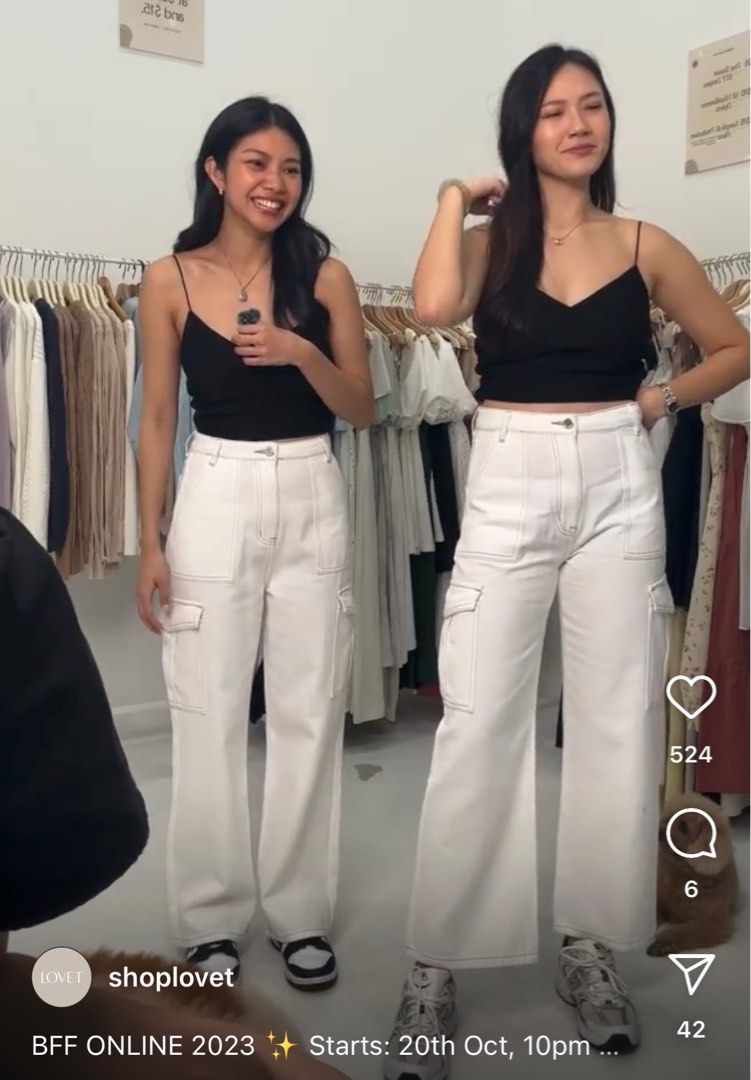Share this reel via the paper plane
The width and height of the screenshot is (751, 1080).
(x=691, y=974)
